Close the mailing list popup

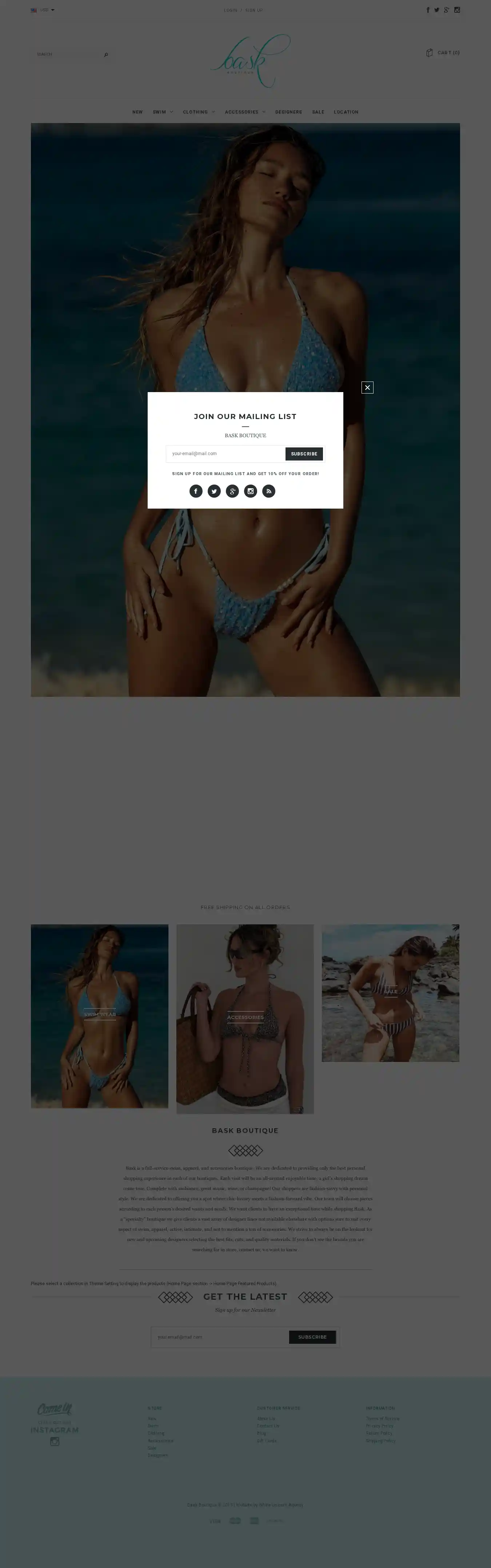367,388
